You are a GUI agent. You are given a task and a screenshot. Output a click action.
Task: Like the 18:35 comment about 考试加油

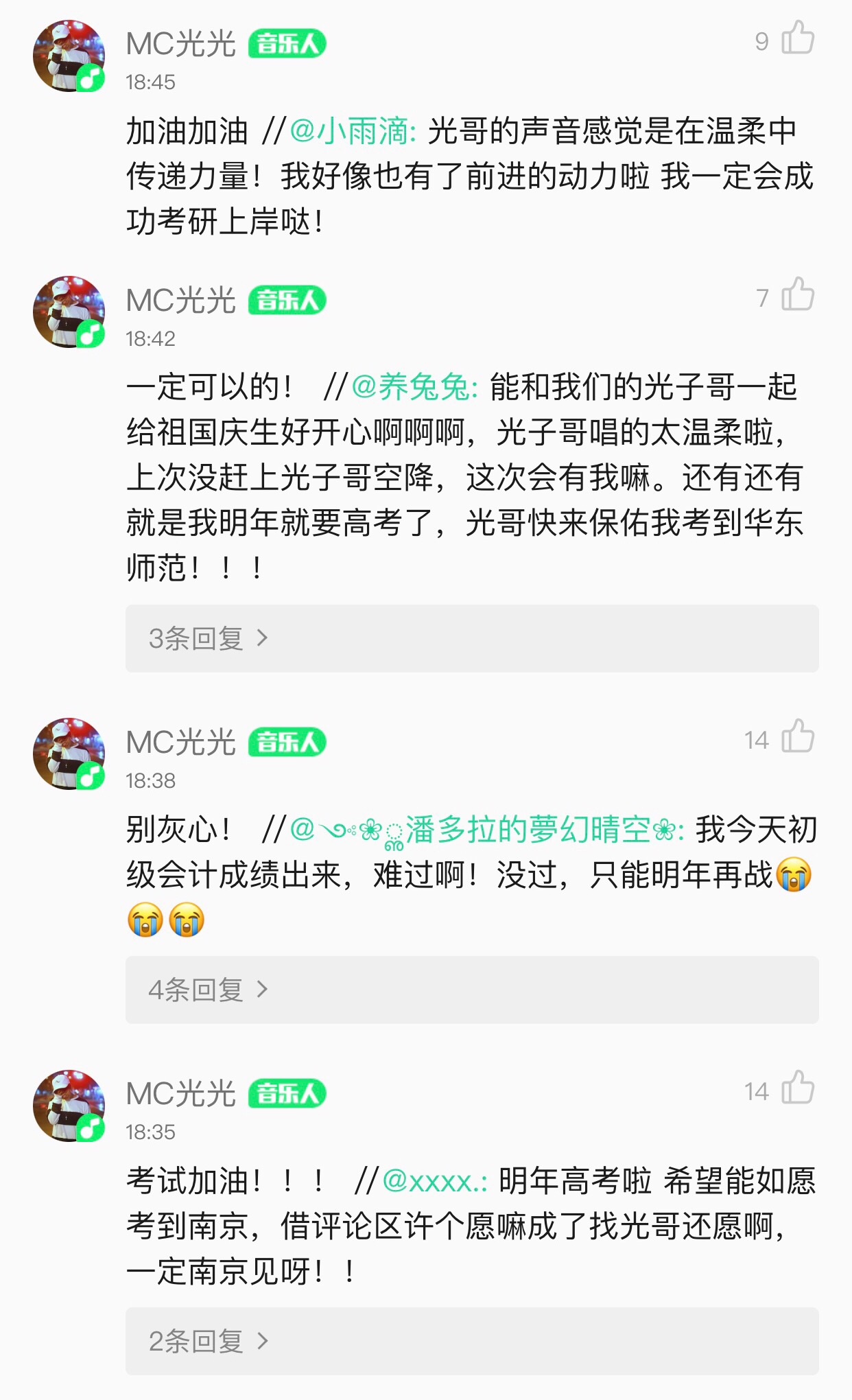pos(797,1088)
